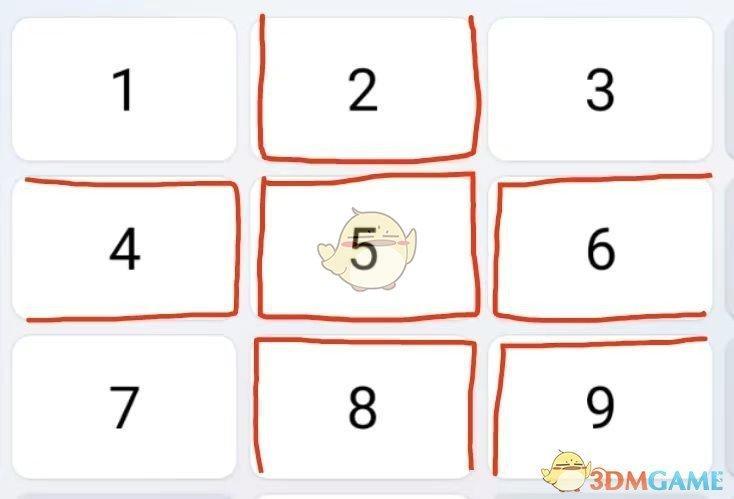Image resolution: width=734 pixels, height=499 pixels.
Task: Tap the center 5 key
Action: [364, 249]
